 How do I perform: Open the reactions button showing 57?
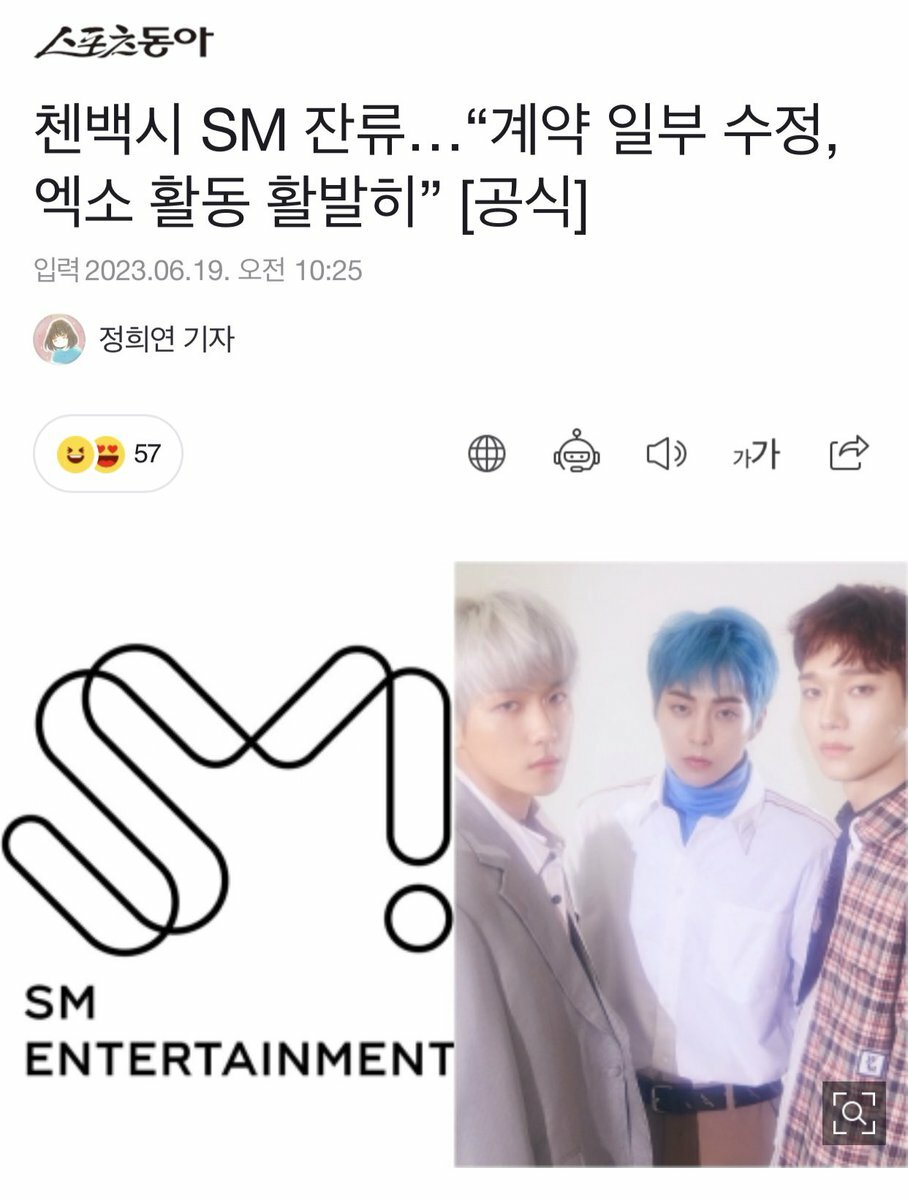click(x=108, y=454)
